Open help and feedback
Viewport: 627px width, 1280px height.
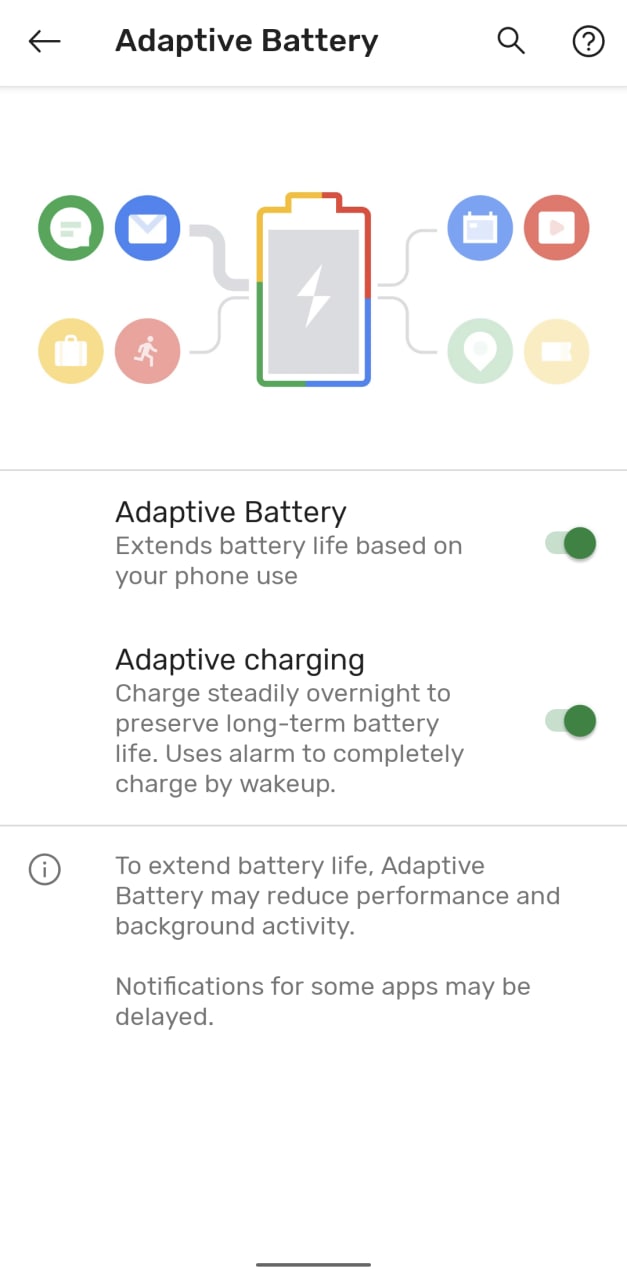tap(588, 41)
